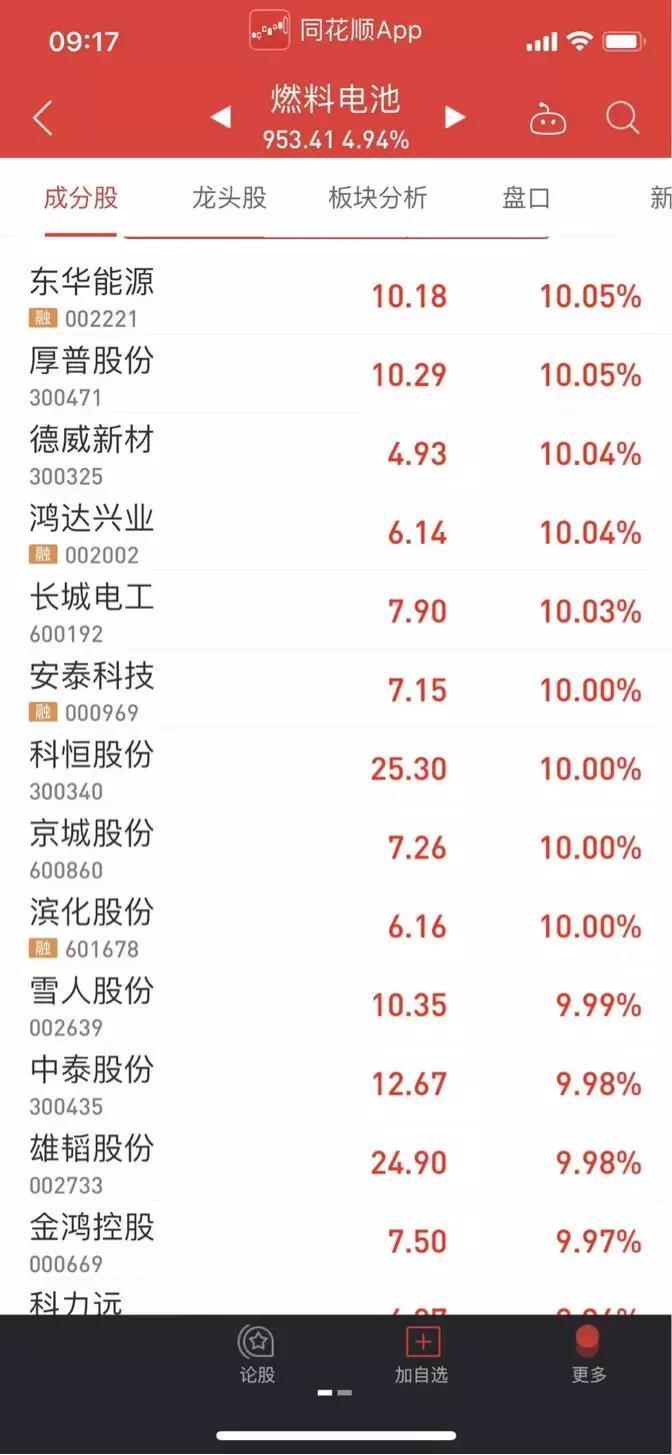672x1455 pixels.
Task: View details for 德威新材
Action: tap(92, 440)
